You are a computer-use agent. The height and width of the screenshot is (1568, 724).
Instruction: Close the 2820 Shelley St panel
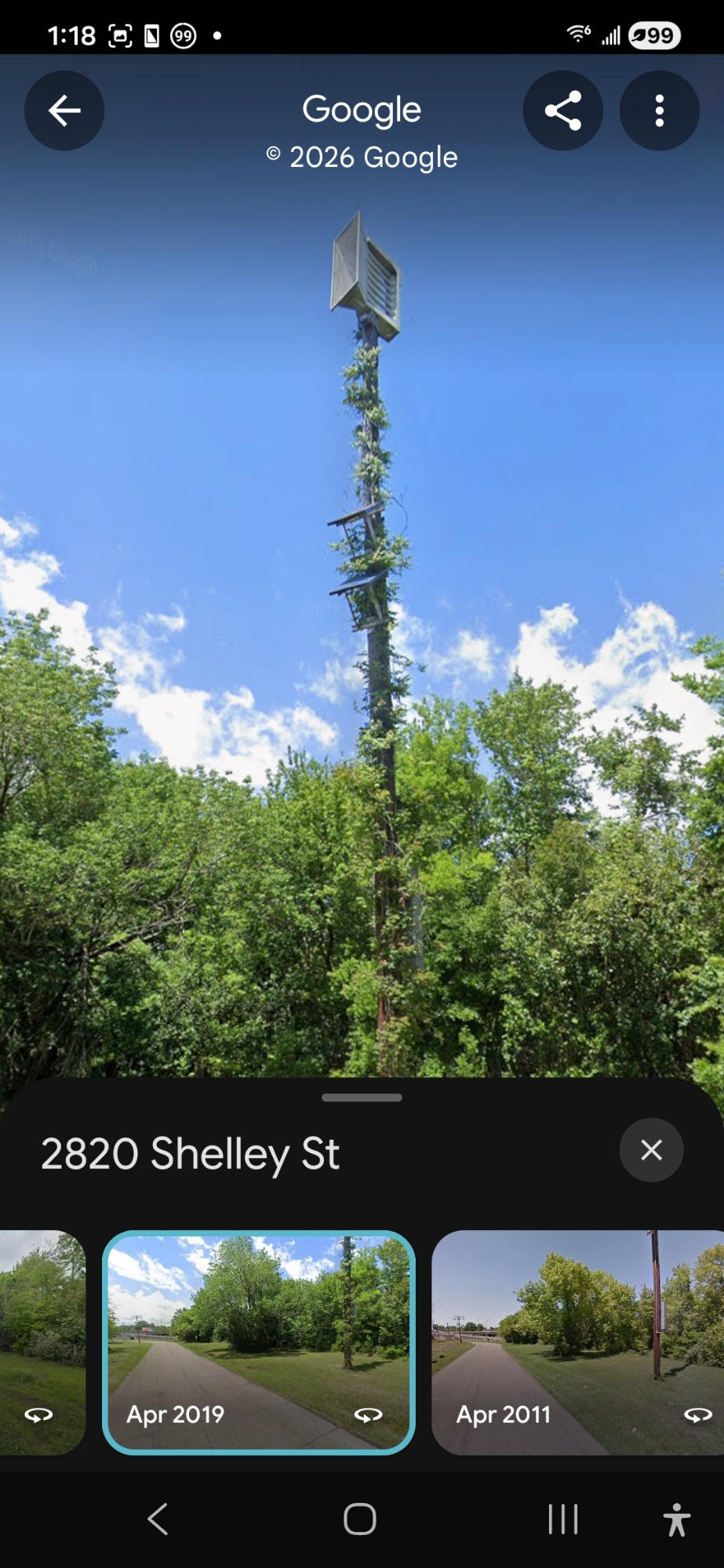[x=651, y=1150]
